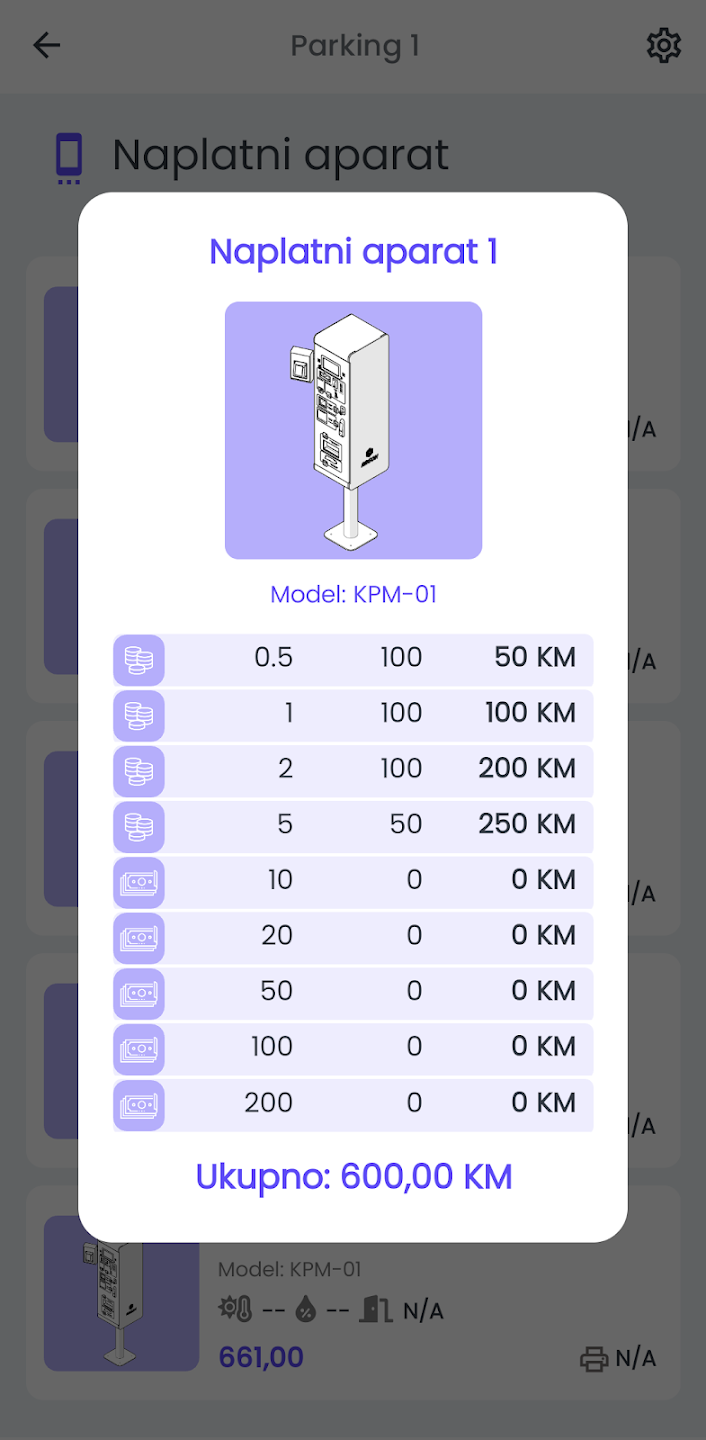Open the settings gear icon

663,46
